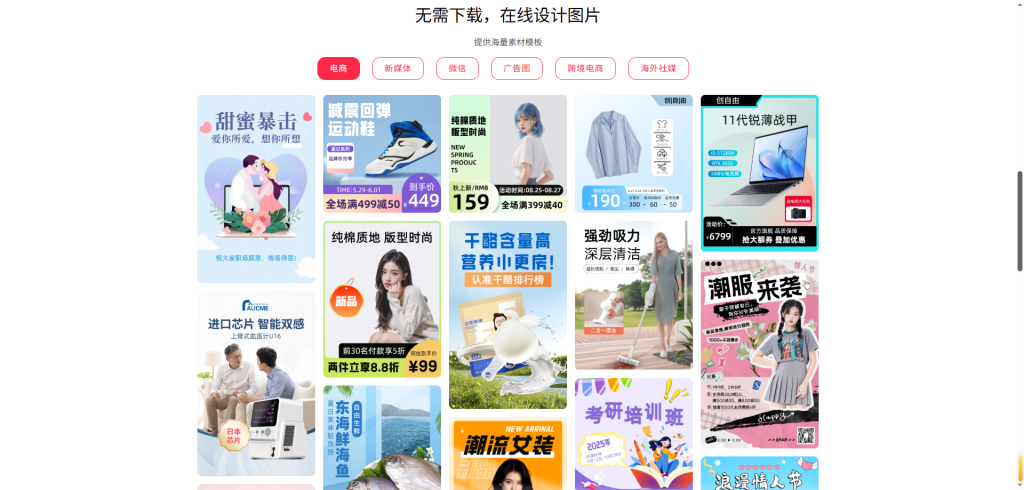This screenshot has height=490, width=1024.
Task: Open the 考研培训班 template
Action: [633, 433]
